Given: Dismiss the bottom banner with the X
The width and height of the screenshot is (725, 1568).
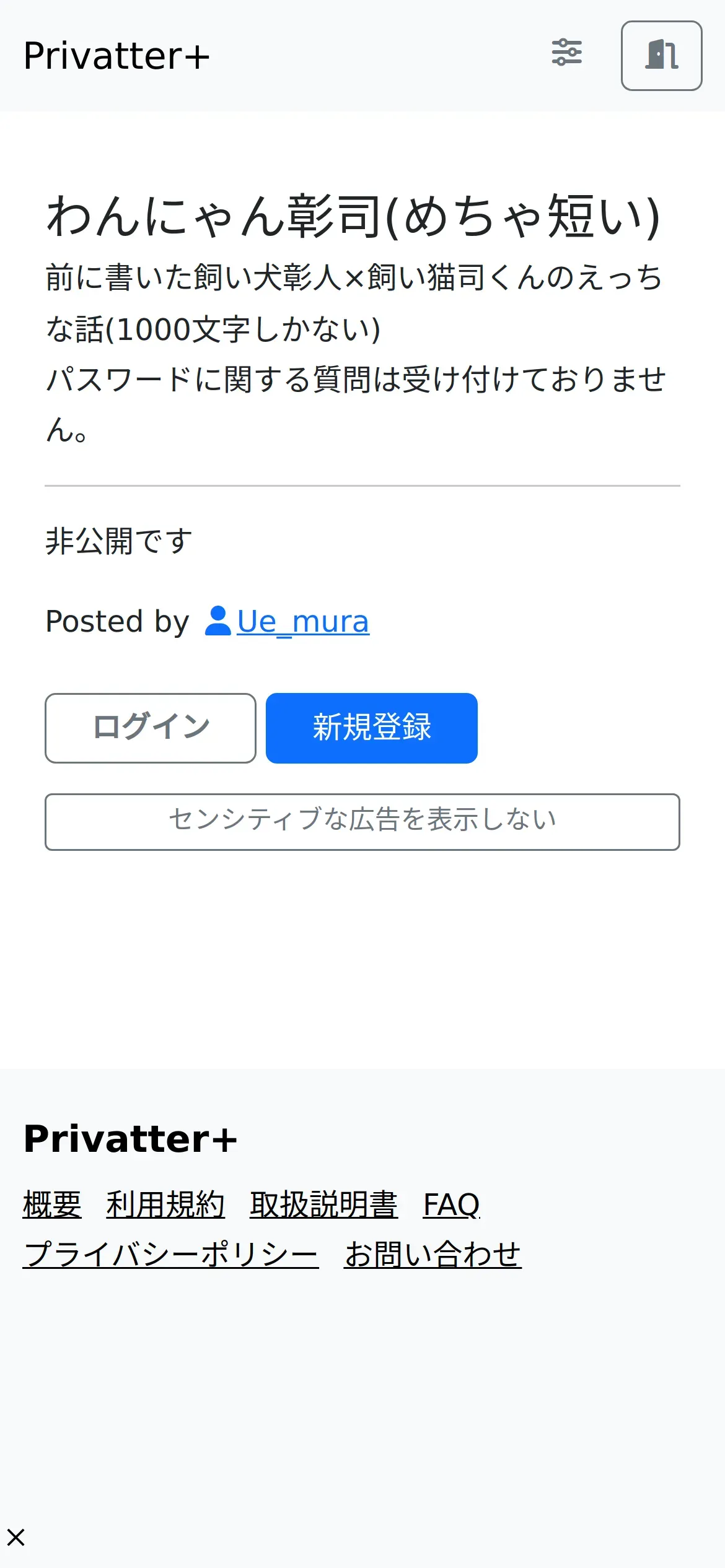Looking at the screenshot, I should click(16, 1537).
